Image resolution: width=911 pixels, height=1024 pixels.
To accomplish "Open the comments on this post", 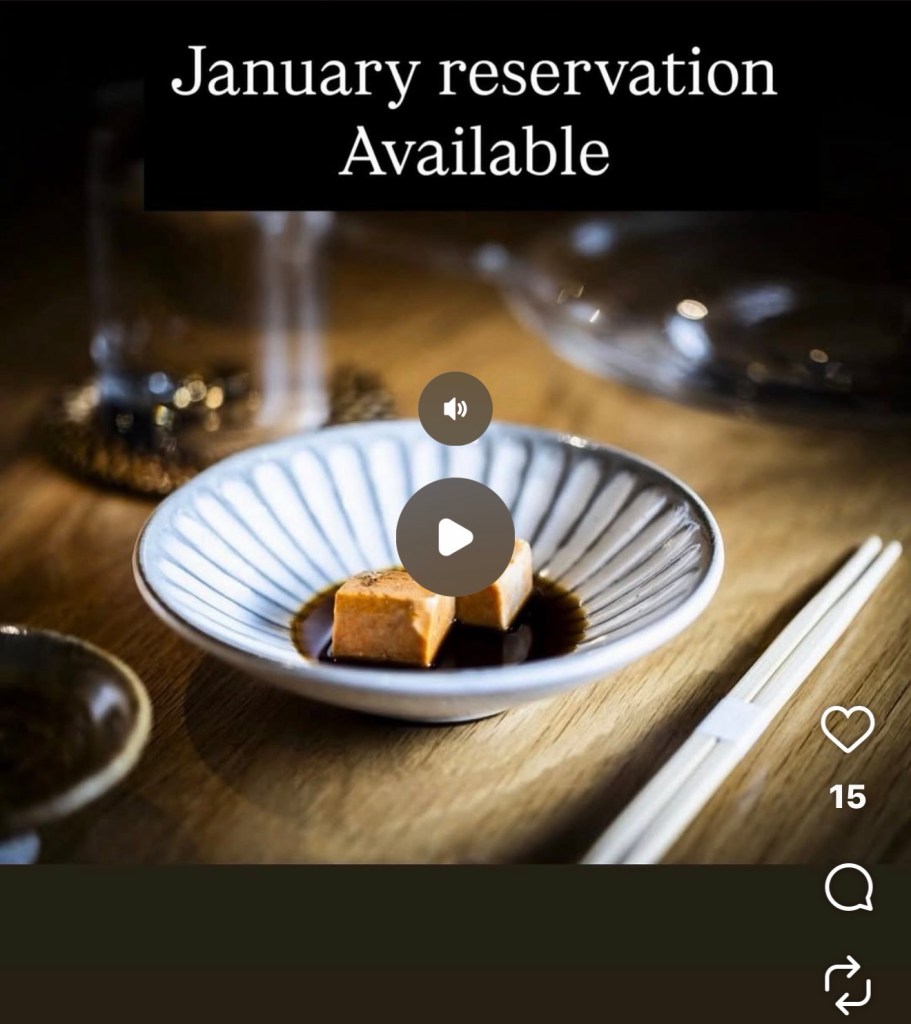I will [848, 887].
